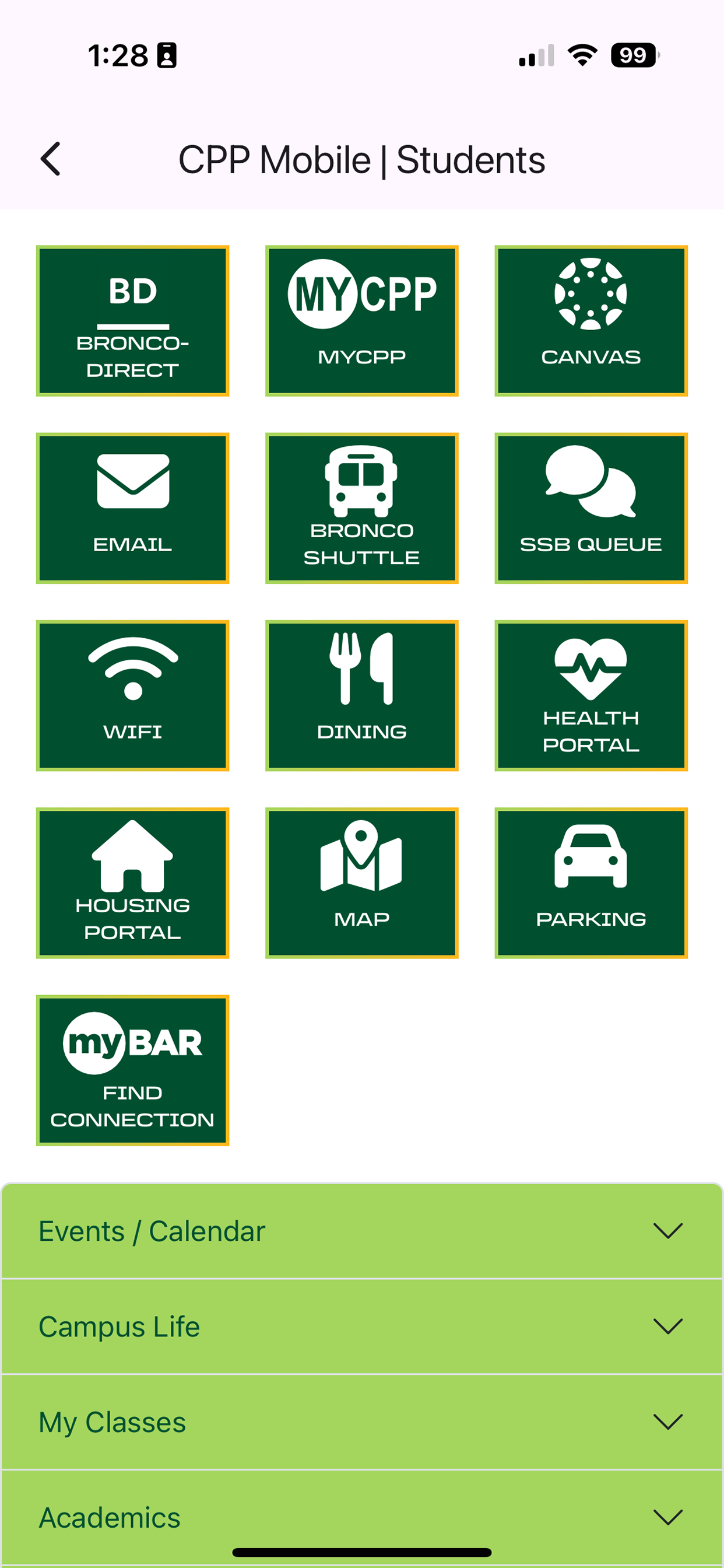This screenshot has height=1568, width=724.
Task: Open the SSB Queue chat icon
Action: (x=591, y=508)
